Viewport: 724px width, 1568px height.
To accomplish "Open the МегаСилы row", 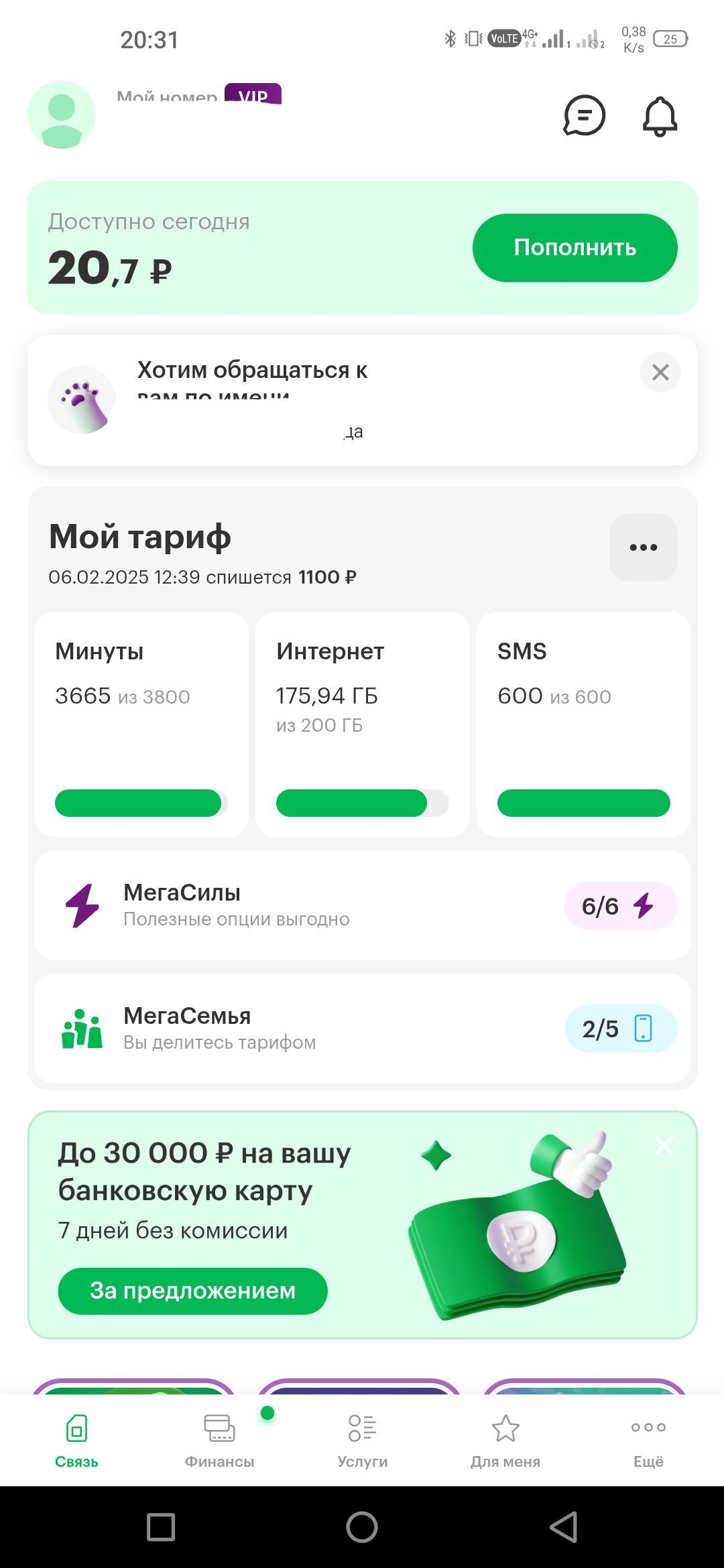I will 363,905.
